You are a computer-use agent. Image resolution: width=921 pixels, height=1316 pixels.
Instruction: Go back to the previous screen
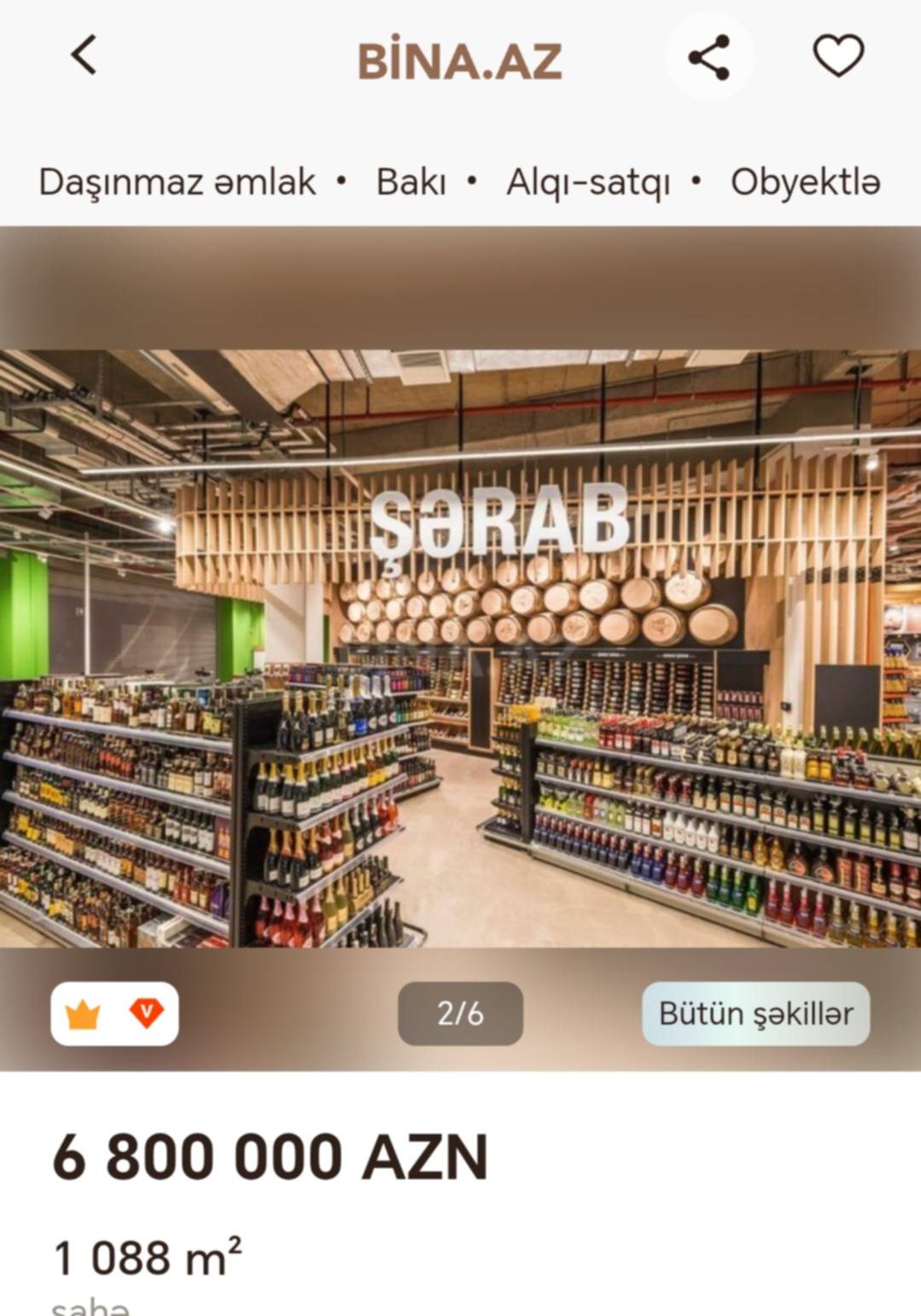point(84,56)
